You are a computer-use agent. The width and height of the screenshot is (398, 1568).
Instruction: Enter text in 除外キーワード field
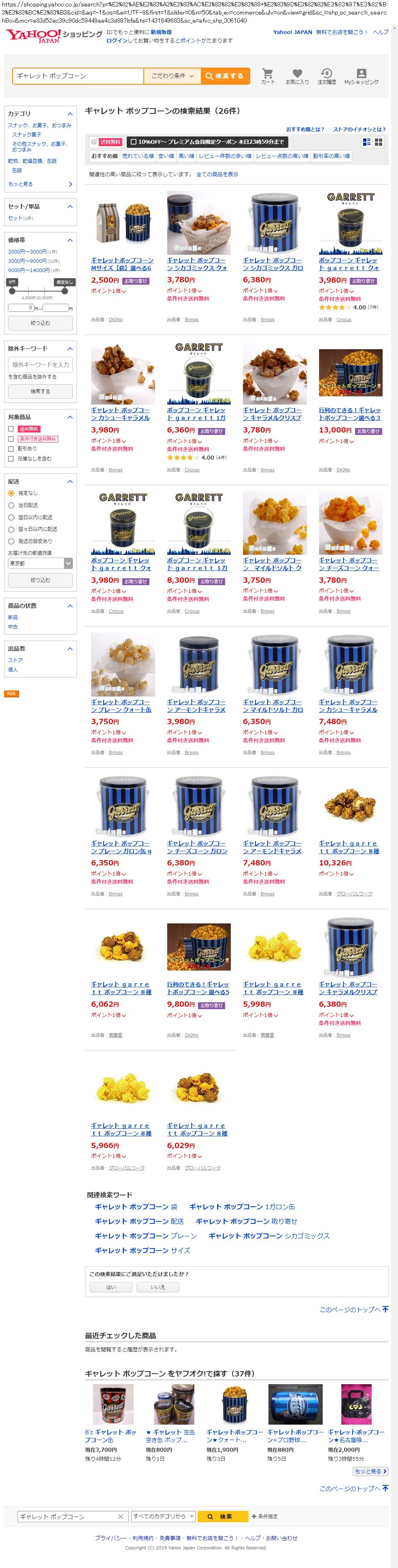(x=40, y=364)
